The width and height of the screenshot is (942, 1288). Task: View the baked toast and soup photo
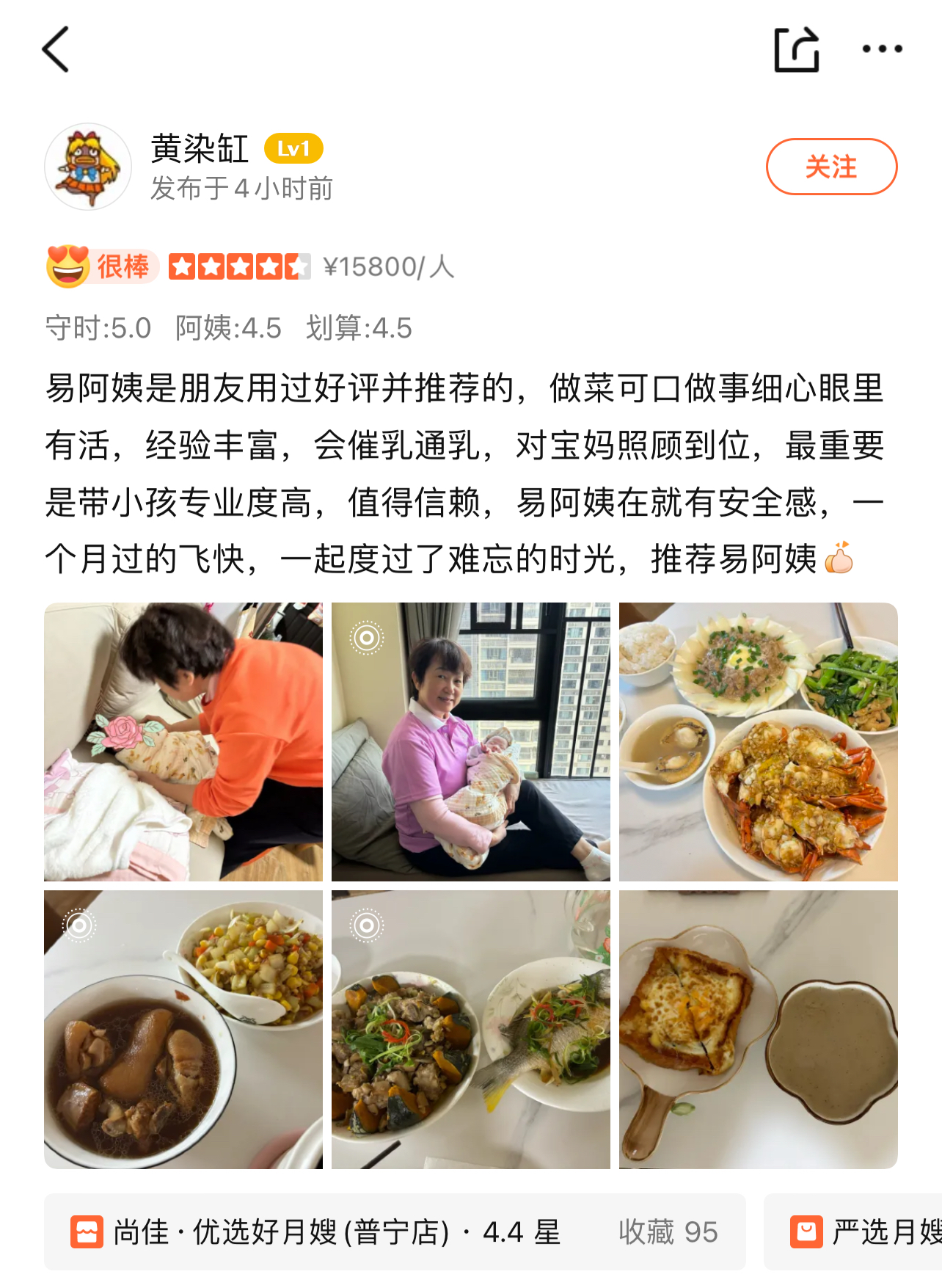click(758, 1029)
